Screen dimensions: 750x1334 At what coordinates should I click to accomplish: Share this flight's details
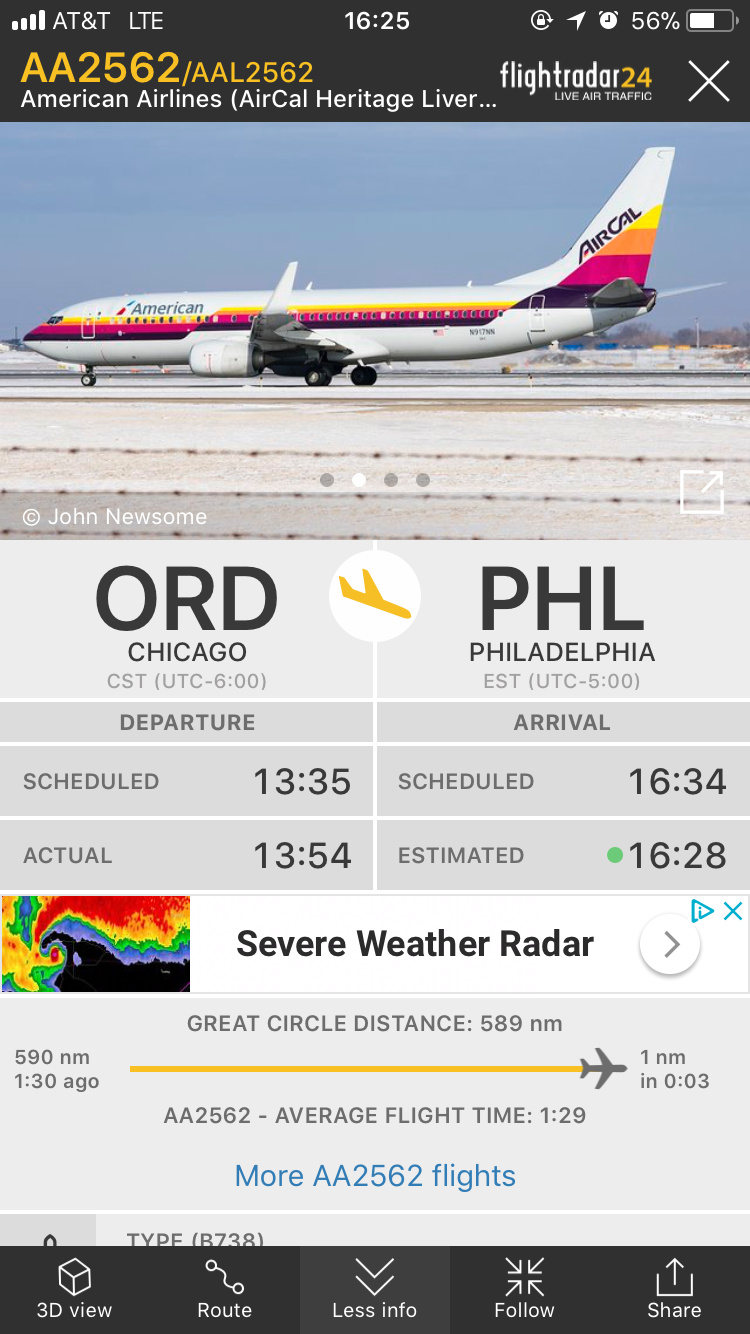[674, 1290]
